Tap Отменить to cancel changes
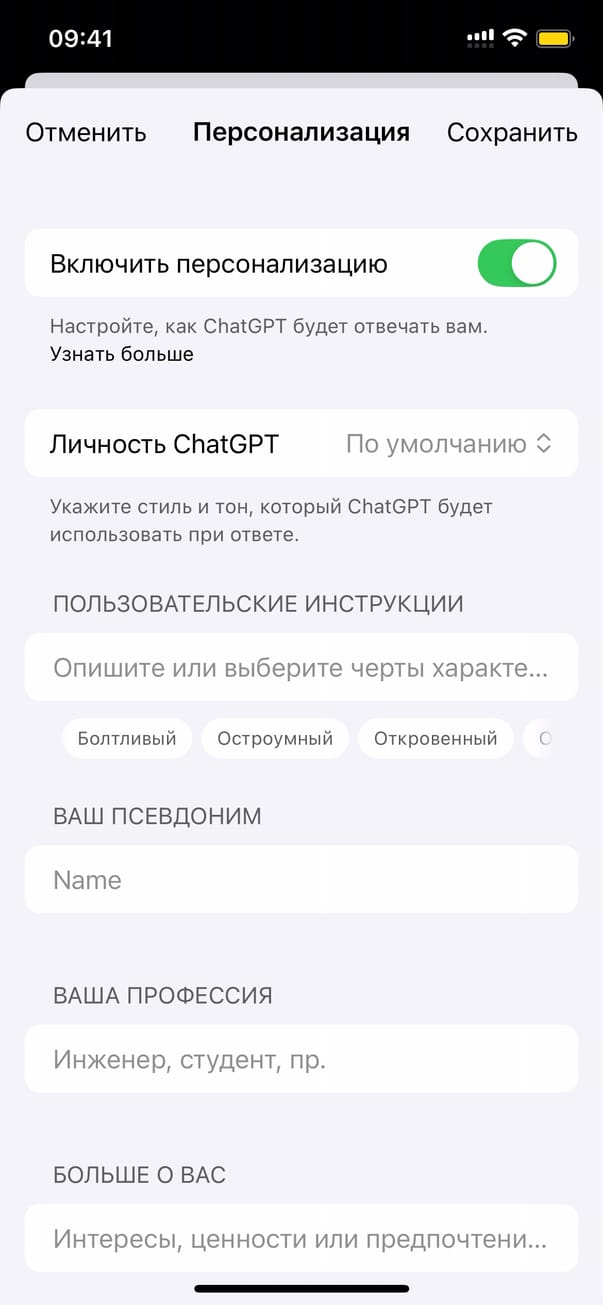 point(86,133)
